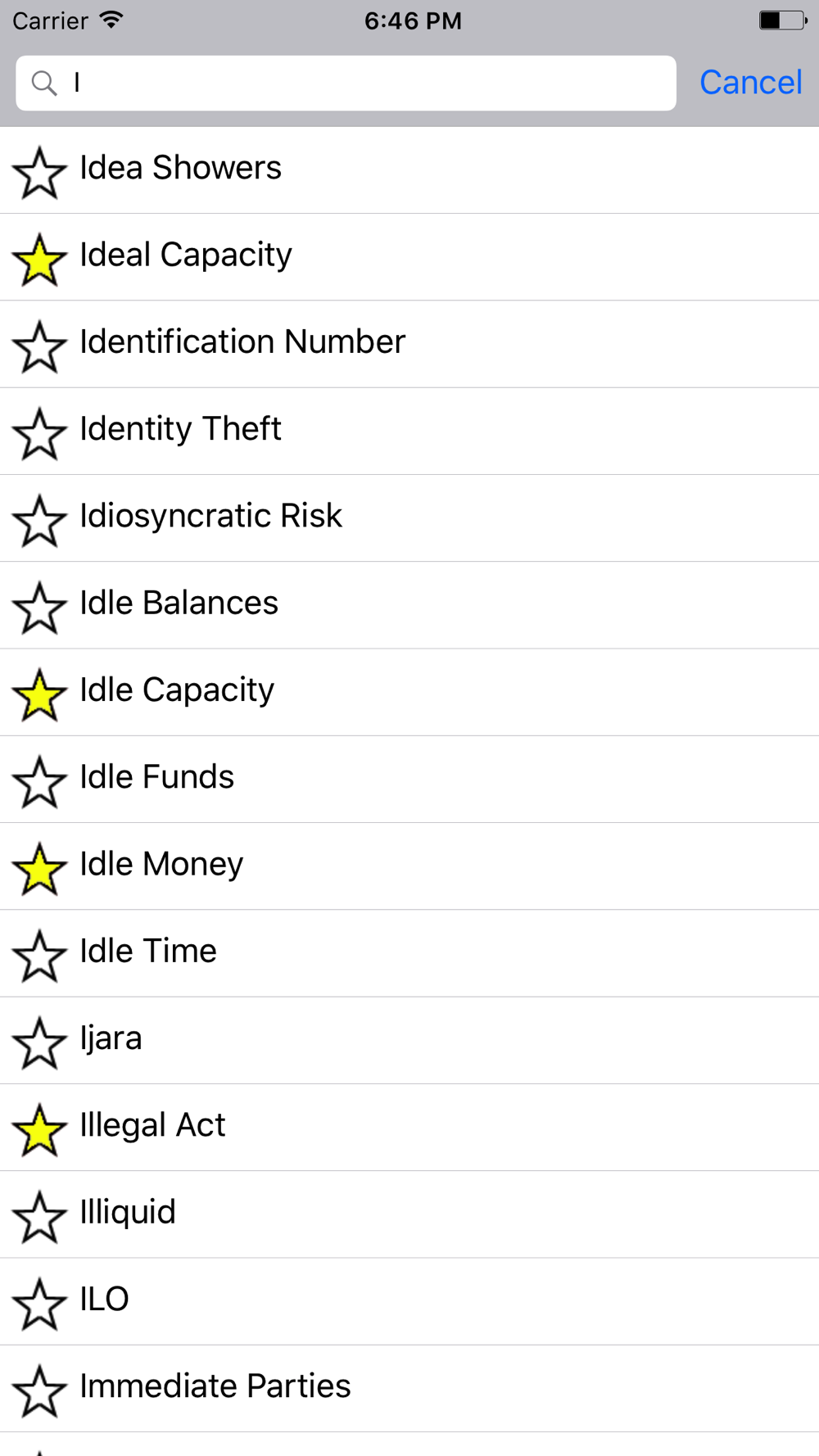Open the Illiquid definition
This screenshot has height=1456, width=819.
point(409,1214)
